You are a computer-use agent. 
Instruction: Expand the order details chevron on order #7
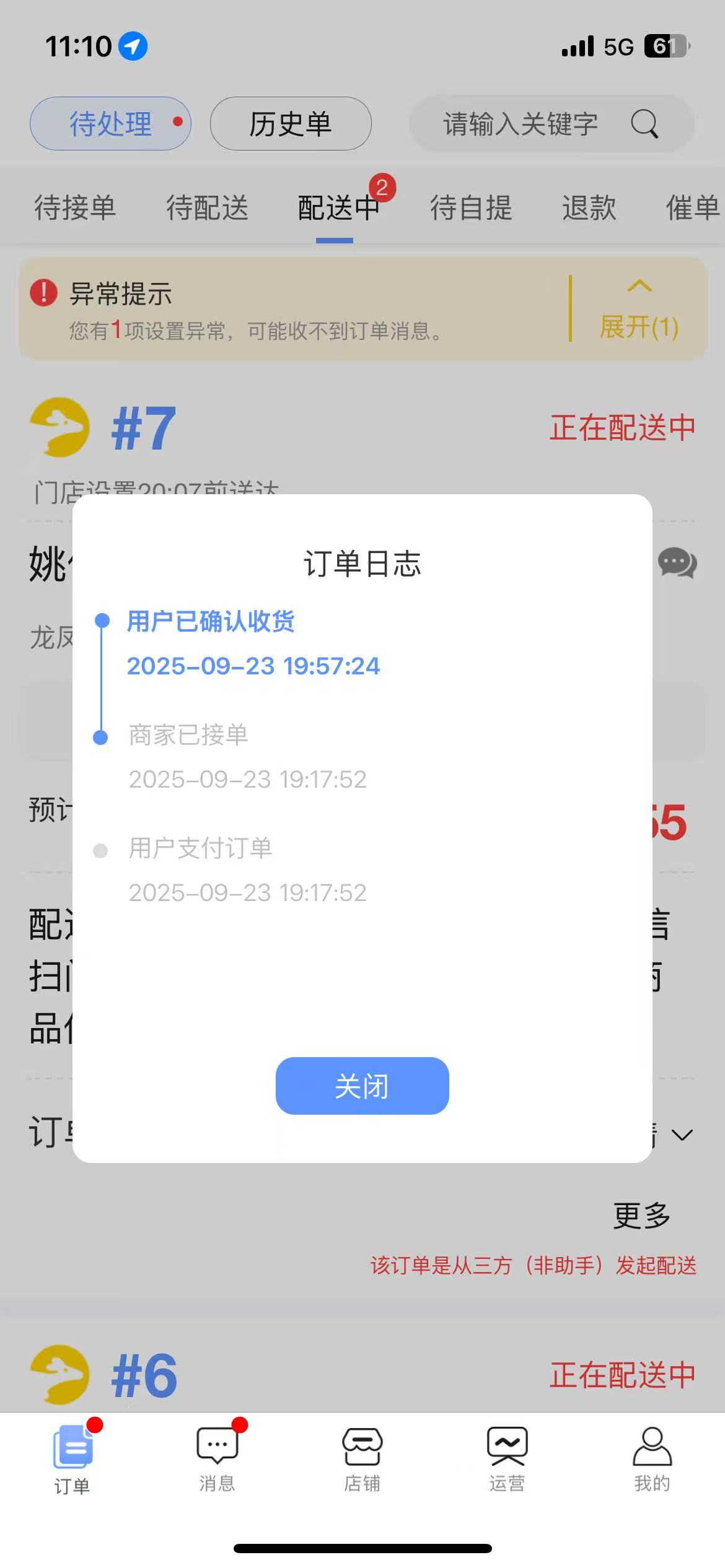[682, 1135]
